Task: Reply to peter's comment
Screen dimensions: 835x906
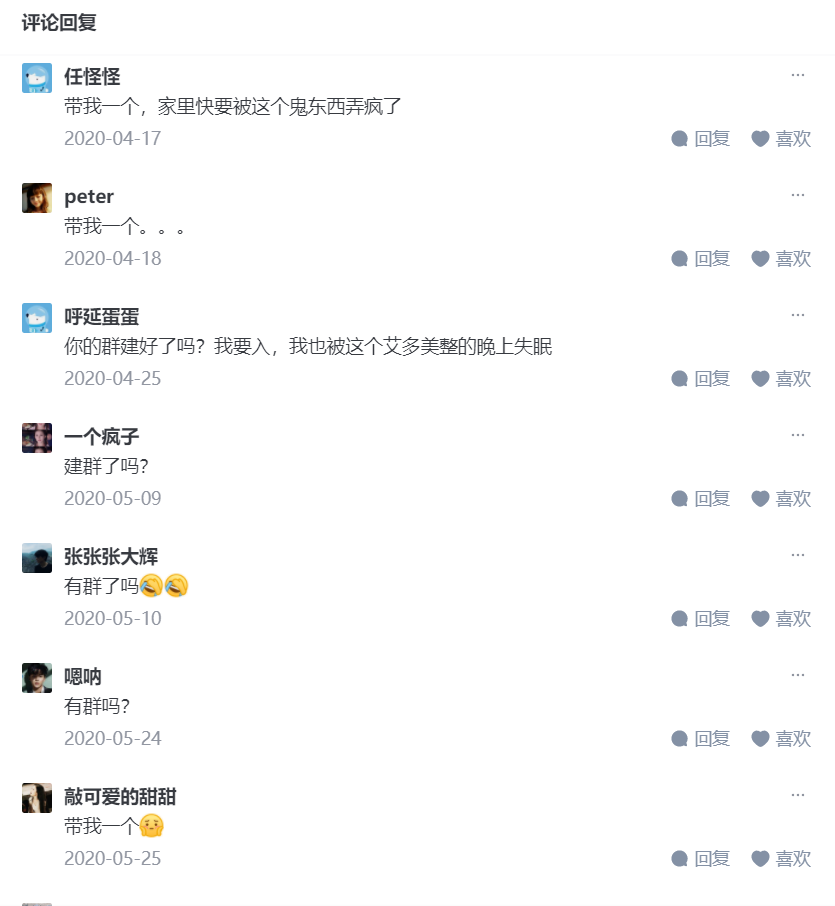Action: pyautogui.click(x=701, y=259)
